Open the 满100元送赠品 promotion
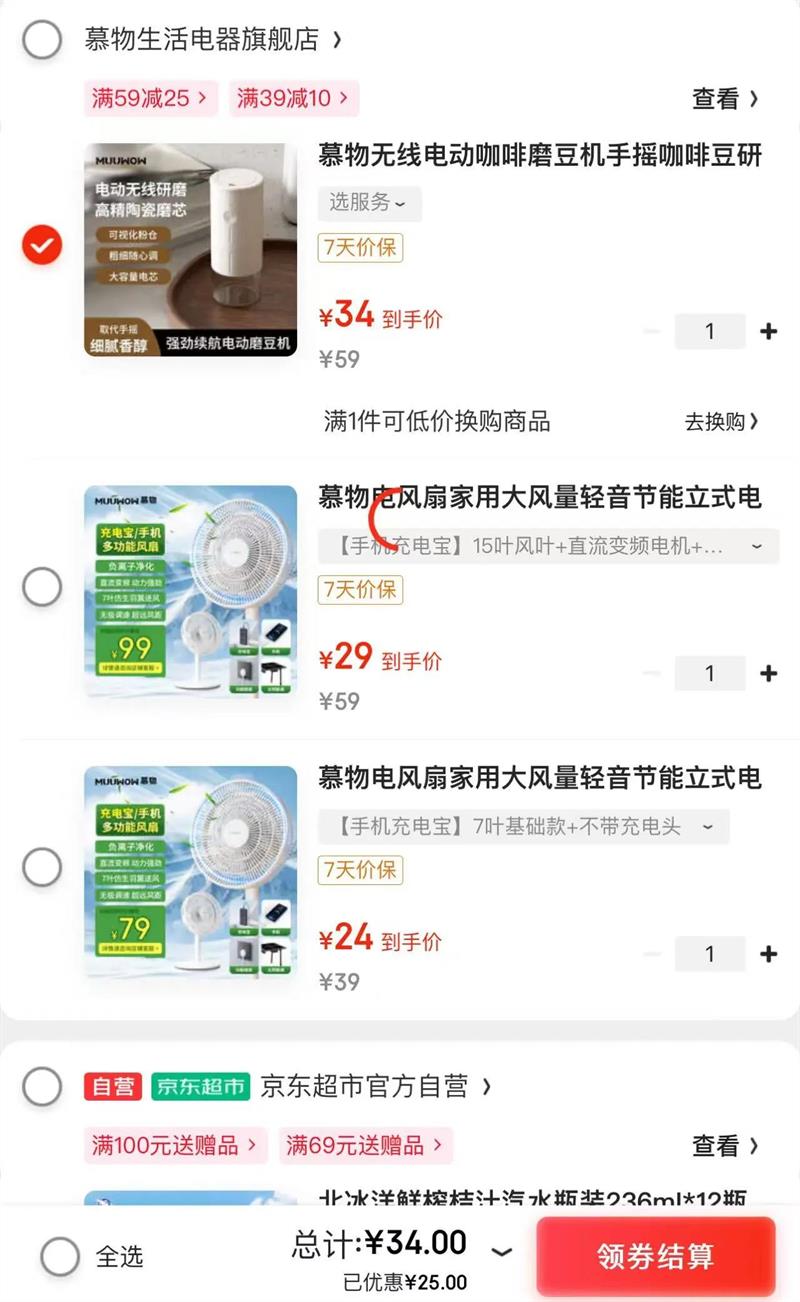The height and width of the screenshot is (1302, 800). 175,1145
